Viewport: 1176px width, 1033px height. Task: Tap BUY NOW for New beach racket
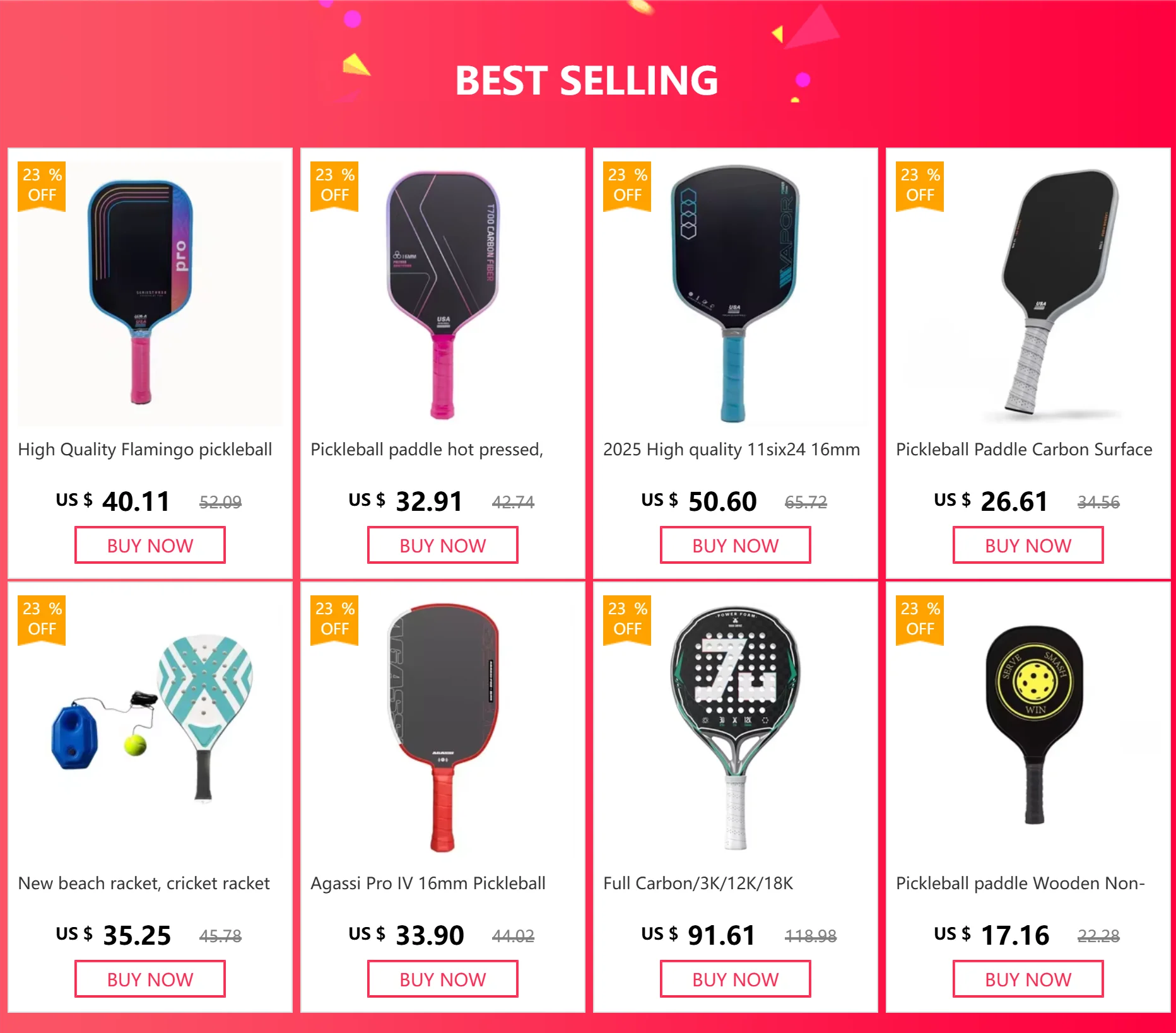coord(150,979)
